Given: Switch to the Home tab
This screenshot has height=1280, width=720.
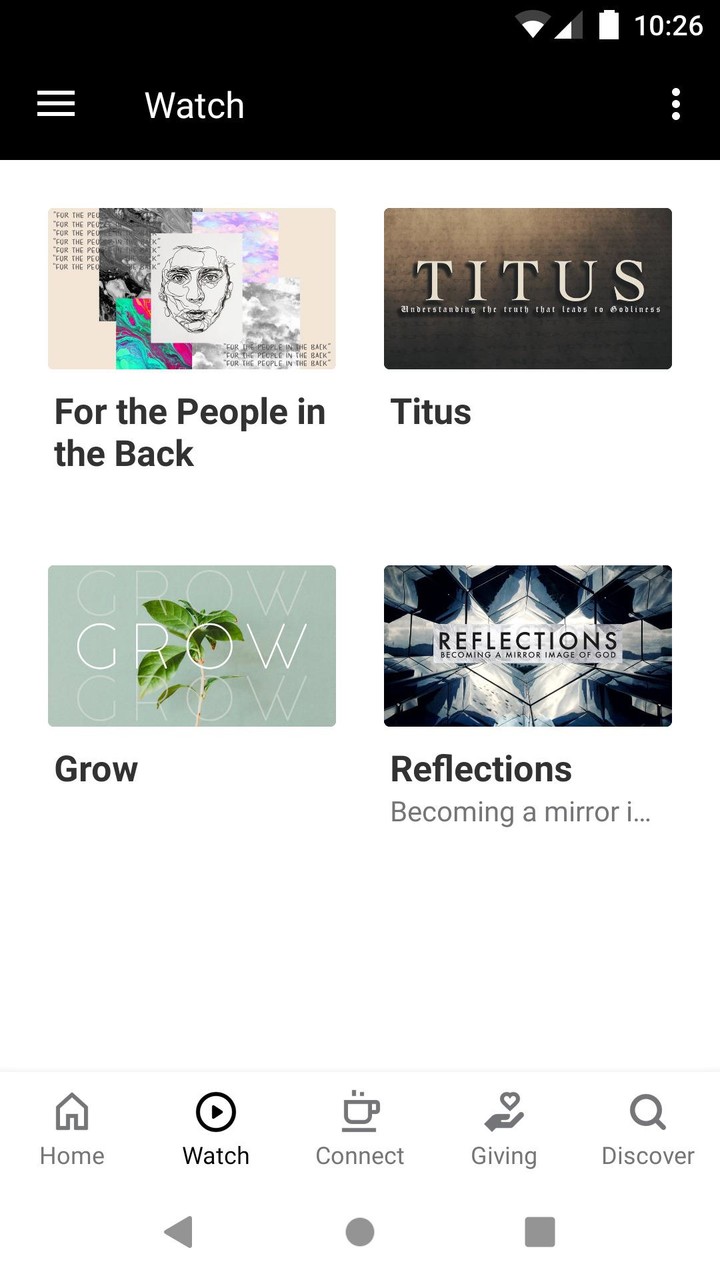Looking at the screenshot, I should pyautogui.click(x=72, y=1130).
